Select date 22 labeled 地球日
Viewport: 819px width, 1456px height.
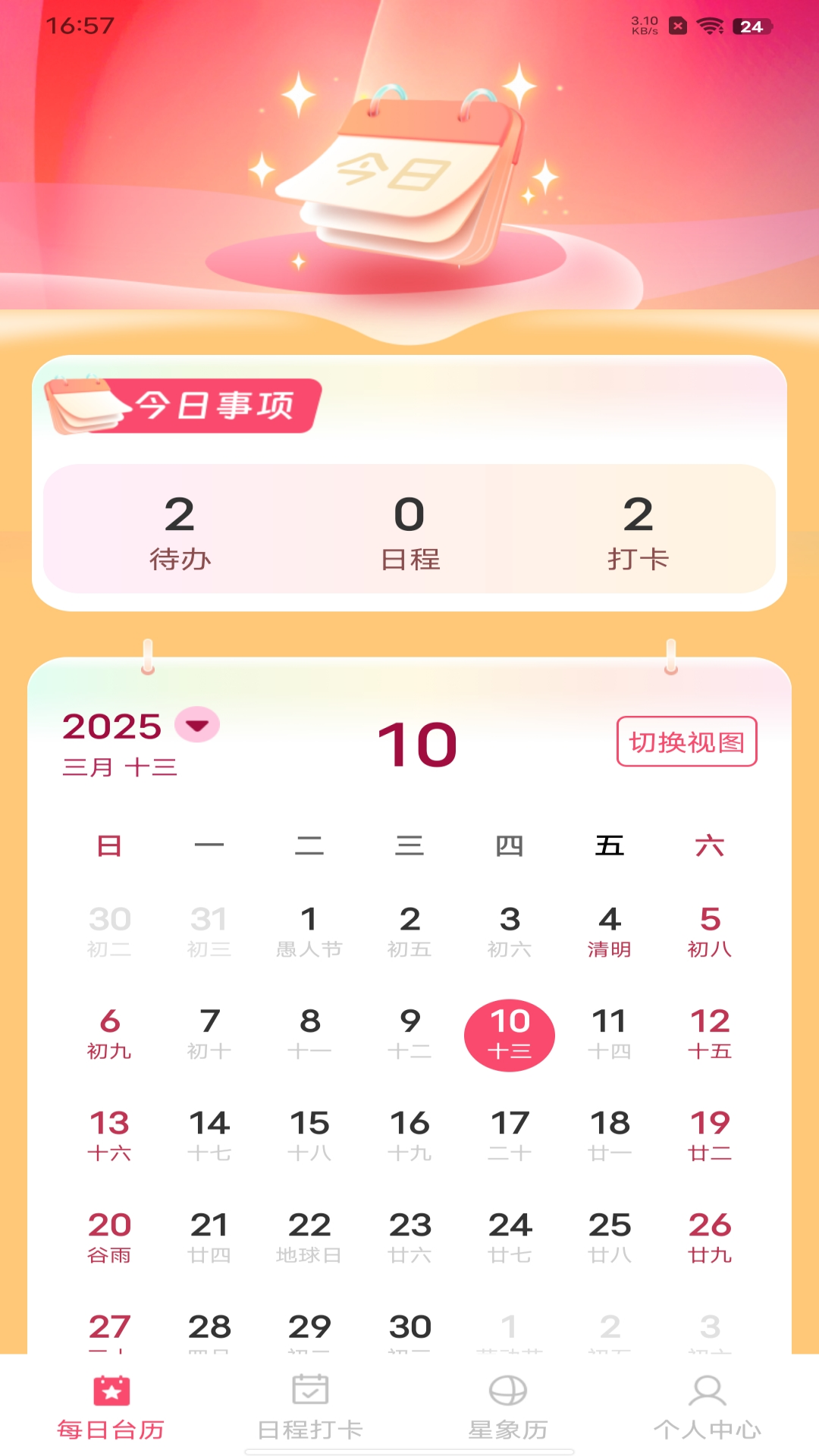310,1236
